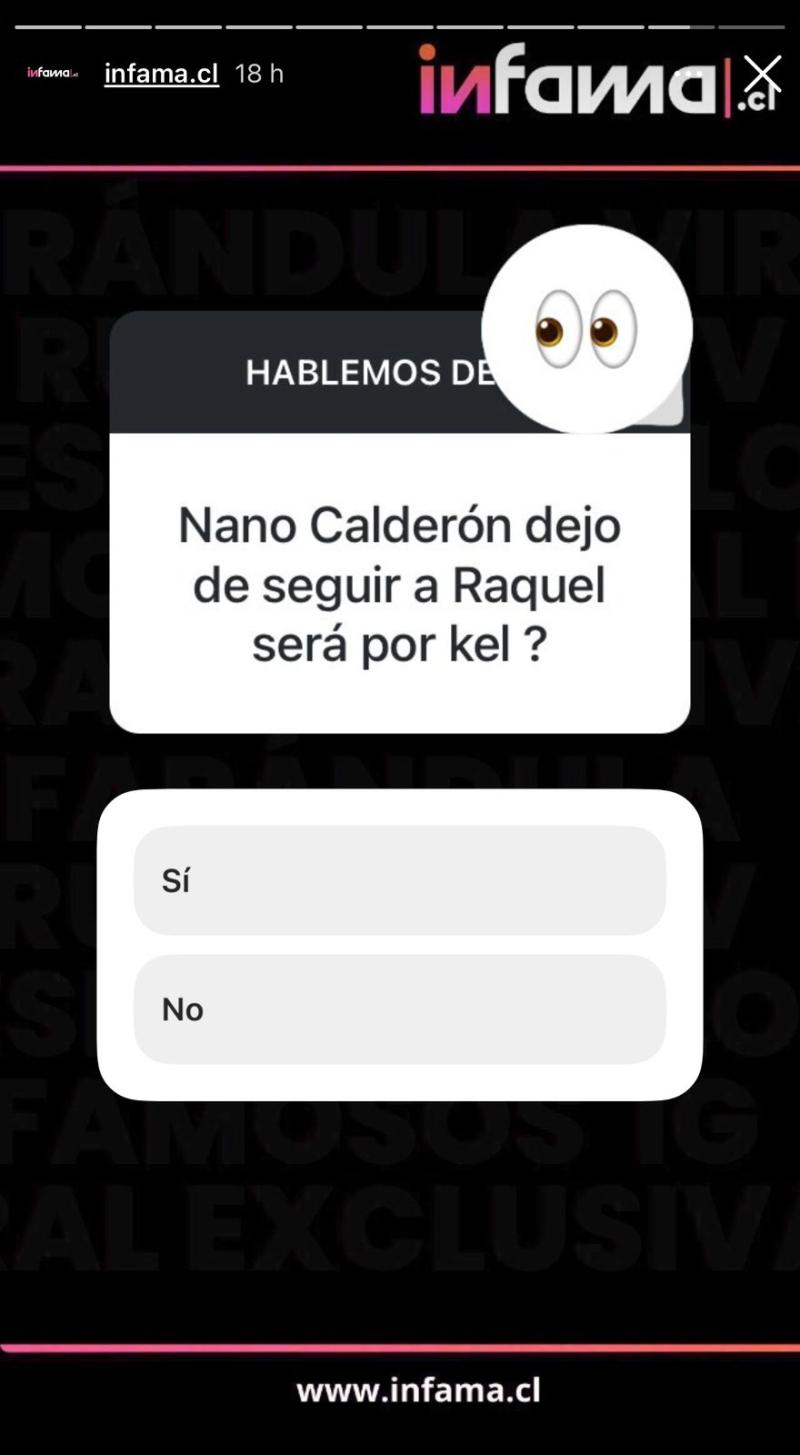Choose No on the poll
The image size is (800, 1455).
tap(398, 1009)
